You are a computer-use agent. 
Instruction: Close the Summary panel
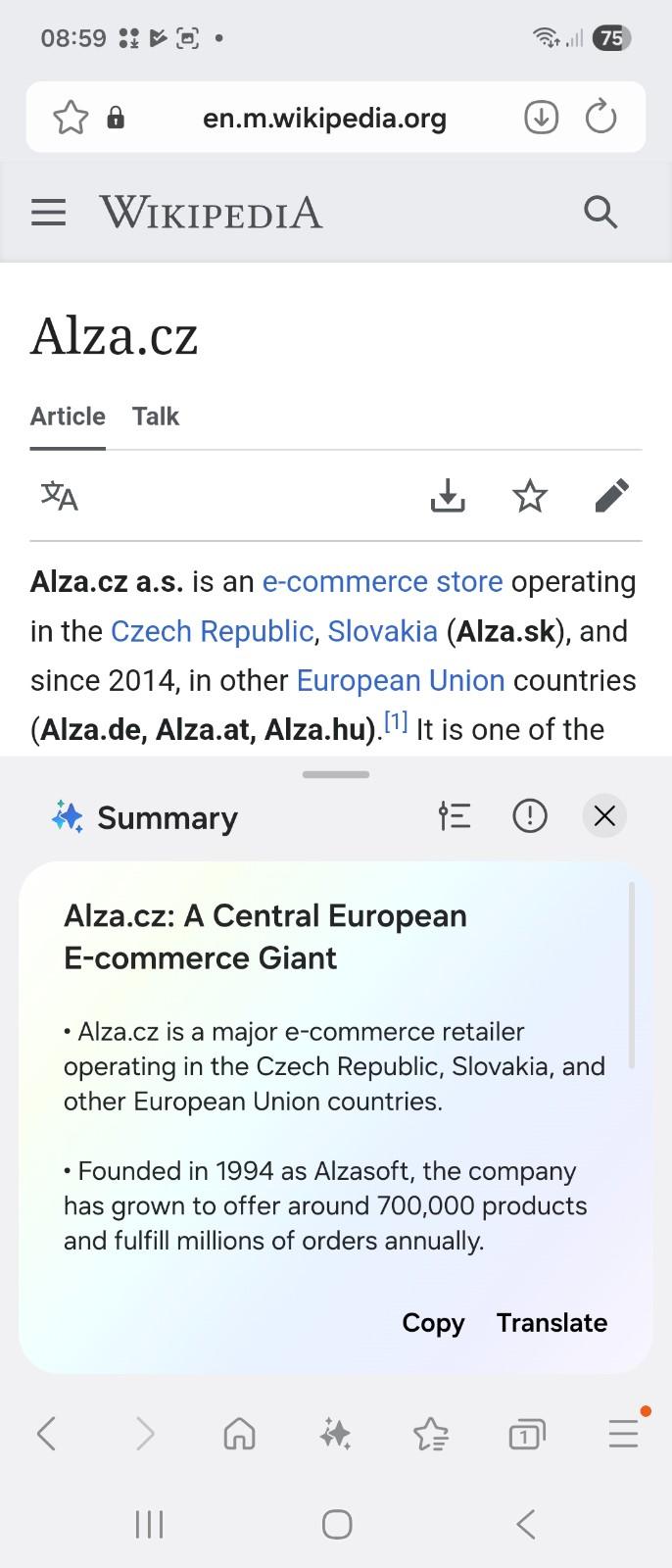(x=604, y=815)
